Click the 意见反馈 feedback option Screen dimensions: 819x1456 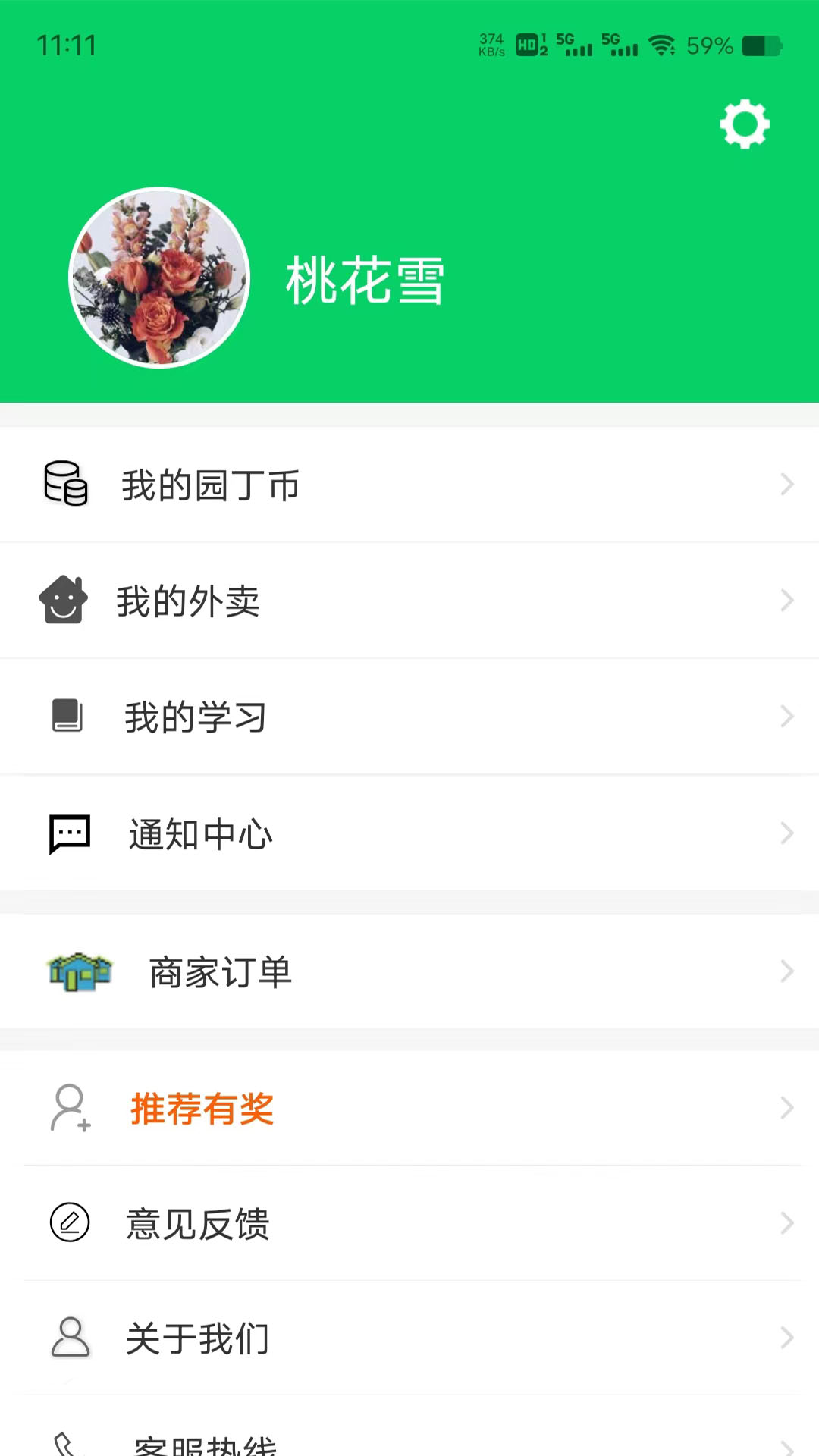(197, 1223)
